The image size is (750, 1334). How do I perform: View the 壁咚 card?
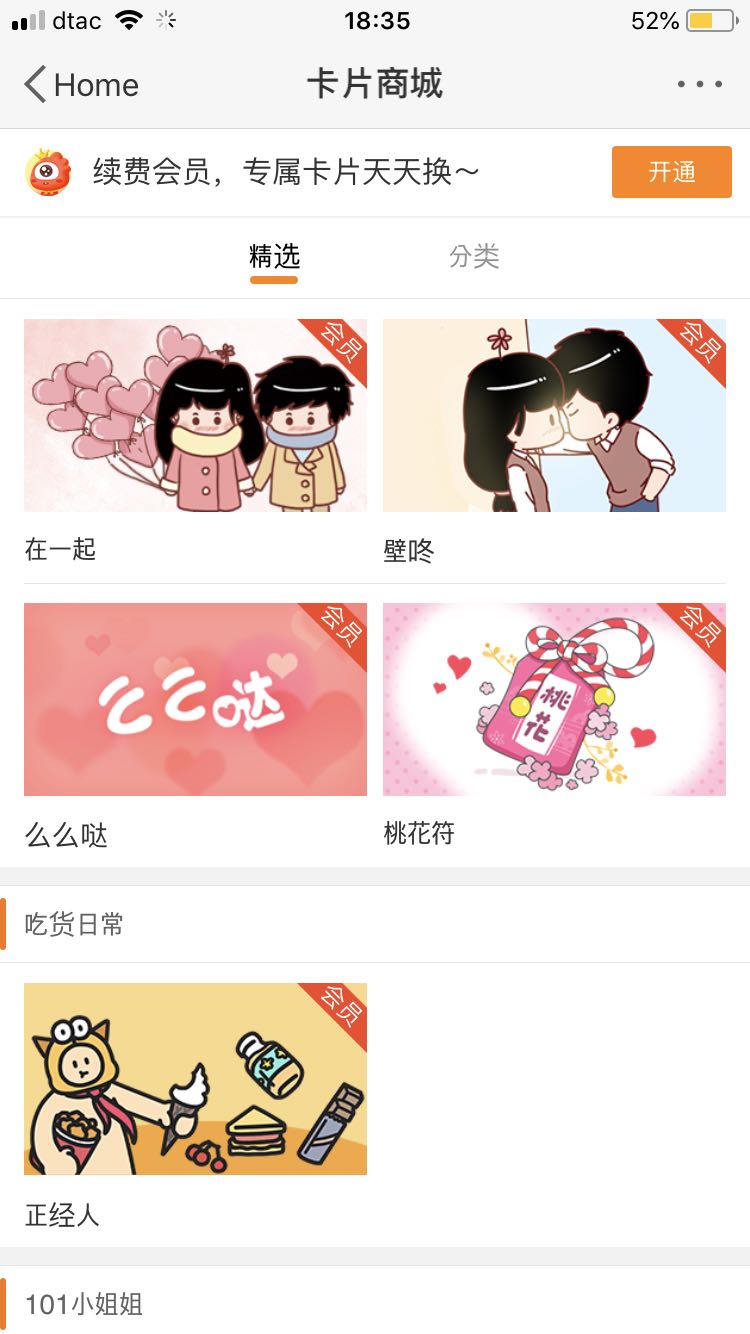(x=554, y=416)
